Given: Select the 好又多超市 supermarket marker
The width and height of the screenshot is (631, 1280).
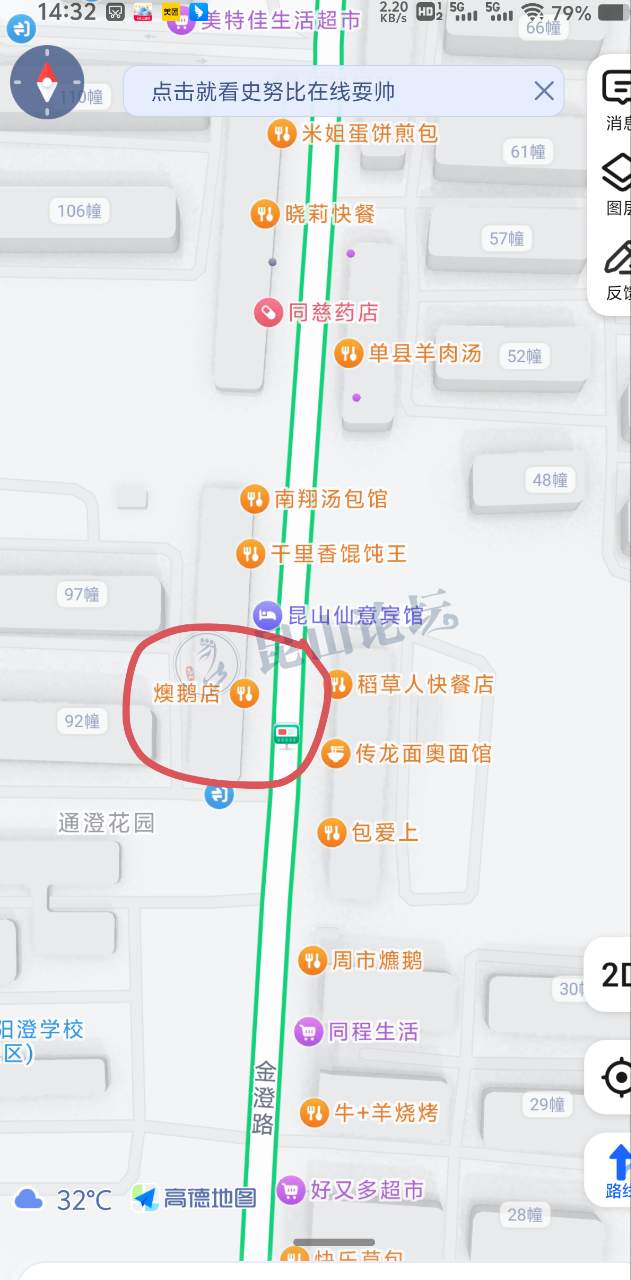Looking at the screenshot, I should click(291, 1190).
